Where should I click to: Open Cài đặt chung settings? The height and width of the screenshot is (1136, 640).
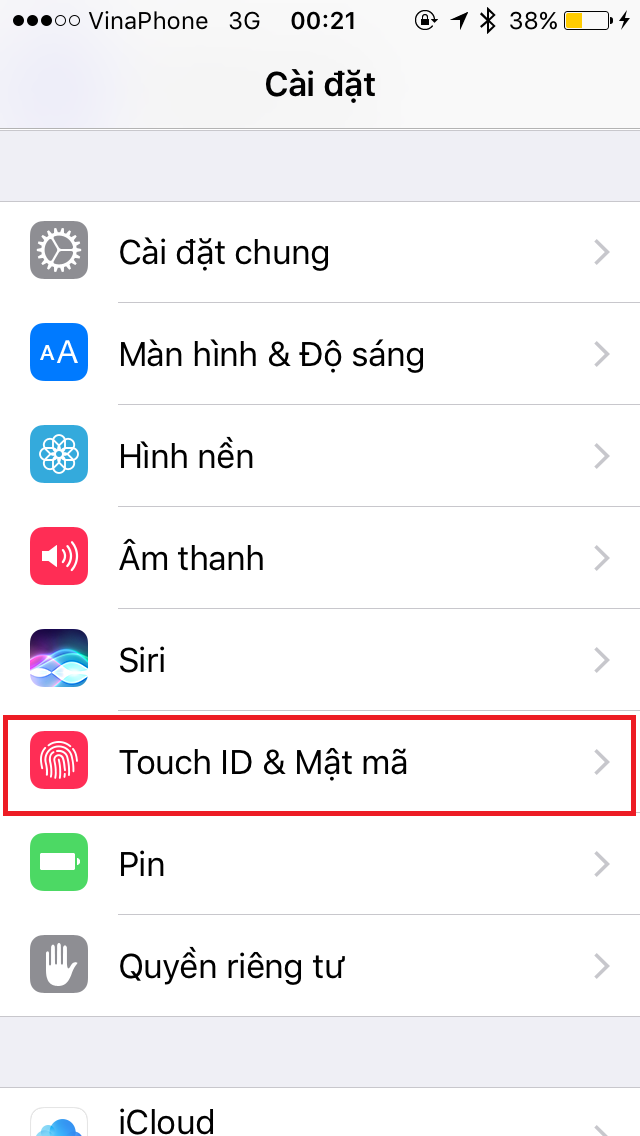320,252
